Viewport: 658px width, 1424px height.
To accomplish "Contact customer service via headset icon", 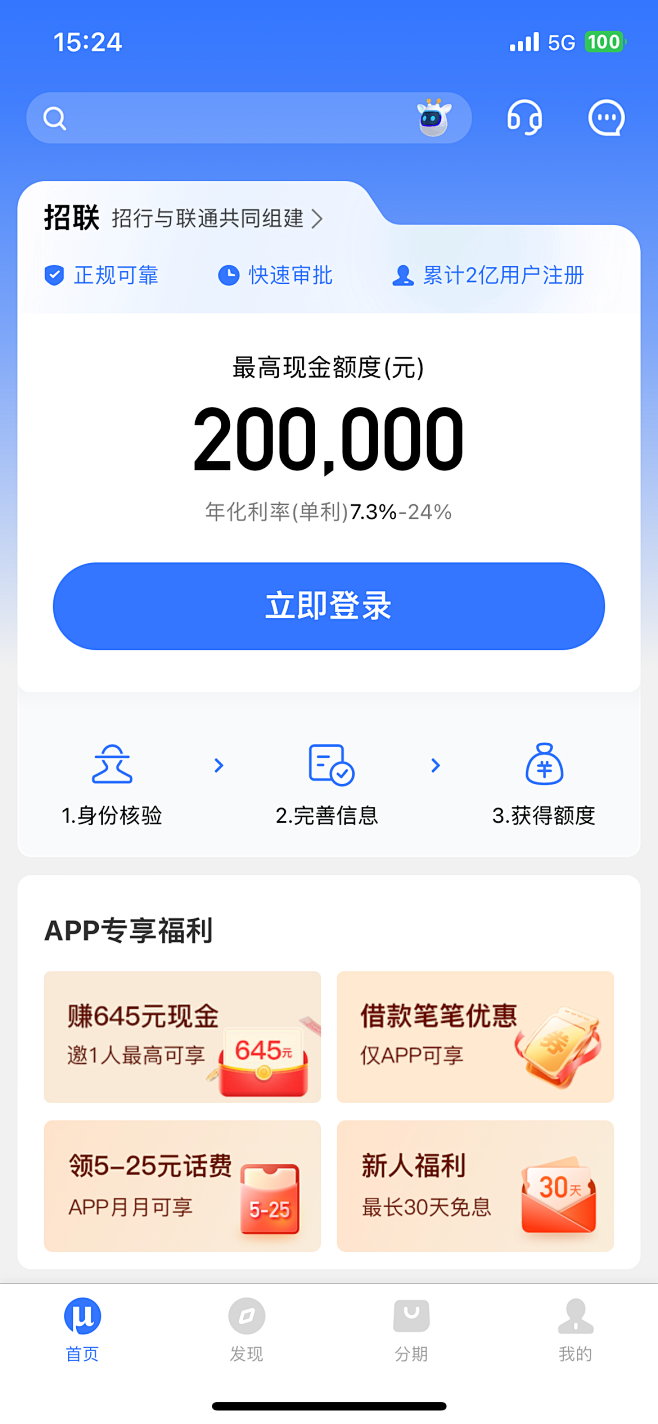I will [x=524, y=118].
